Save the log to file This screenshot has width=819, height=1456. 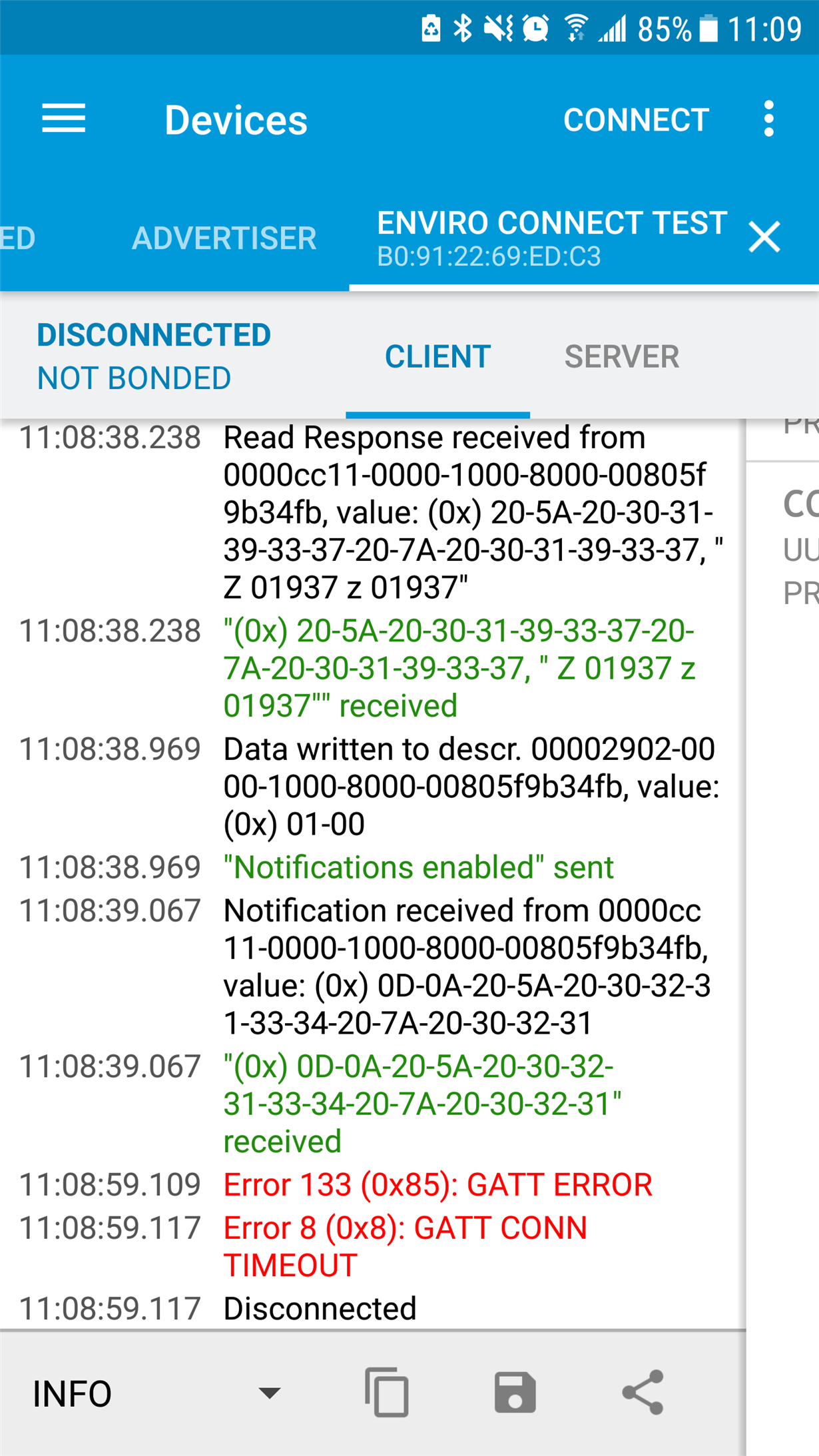515,1392
